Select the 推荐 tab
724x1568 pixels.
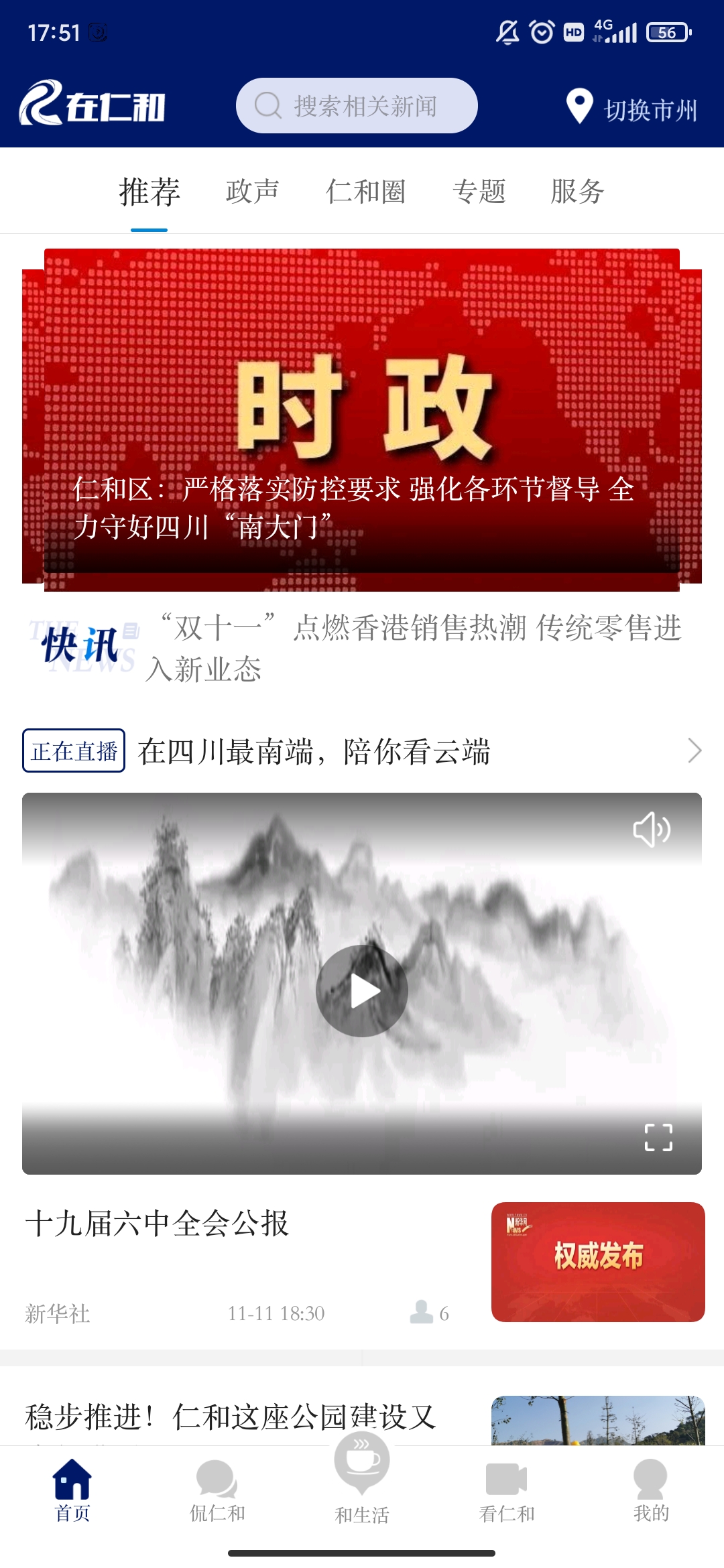[x=149, y=192]
